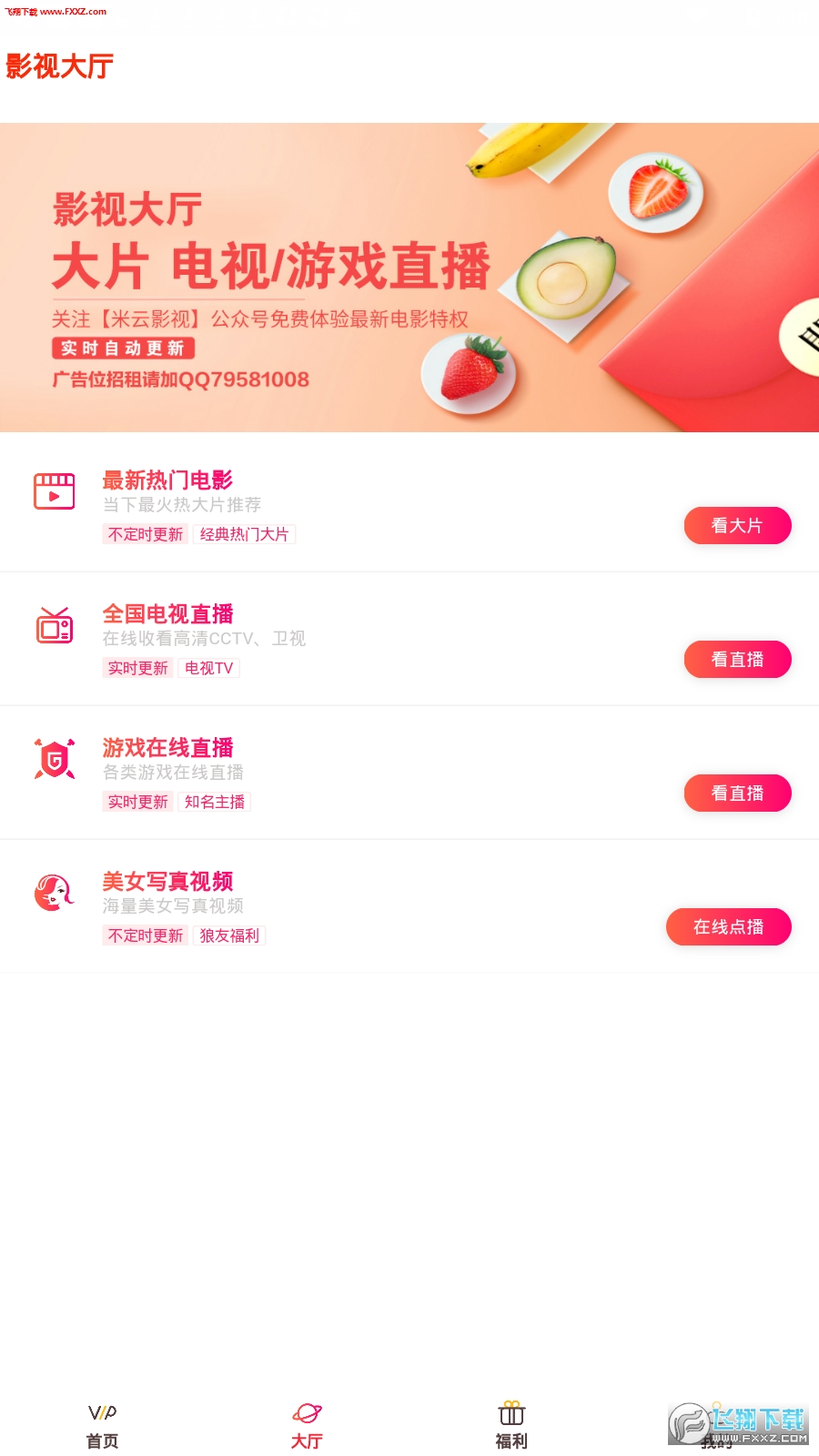The image size is (819, 1456).
Task: Tap 看直播 for 全国电视直播
Action: [737, 660]
